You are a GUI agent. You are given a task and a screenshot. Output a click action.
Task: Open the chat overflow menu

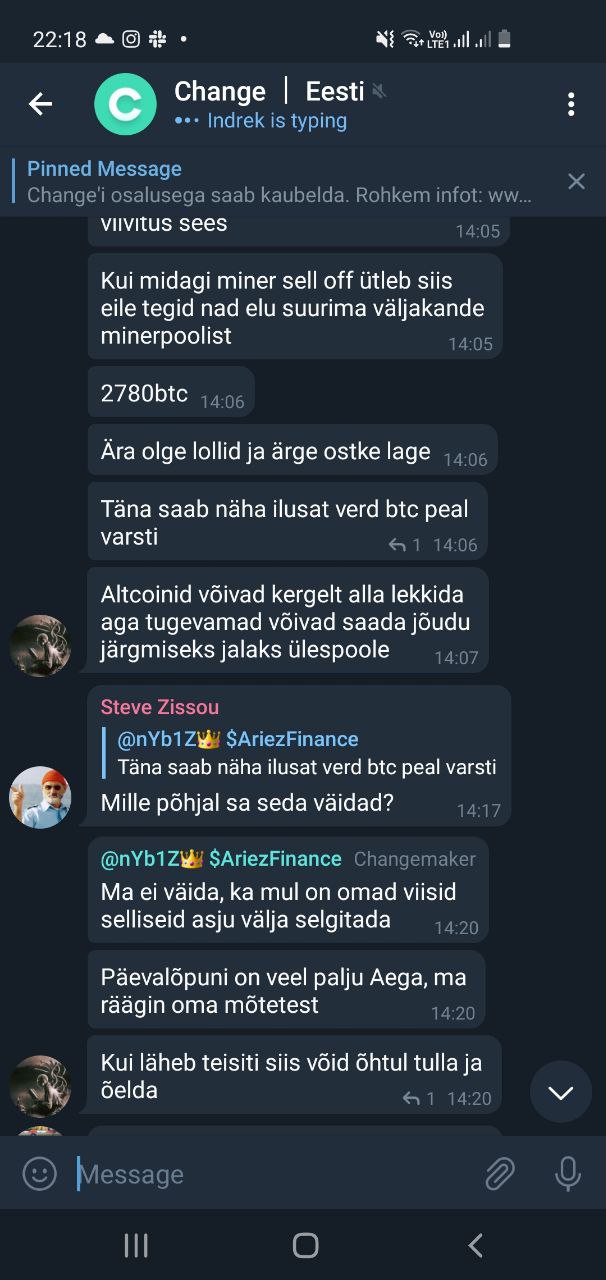[x=570, y=104]
